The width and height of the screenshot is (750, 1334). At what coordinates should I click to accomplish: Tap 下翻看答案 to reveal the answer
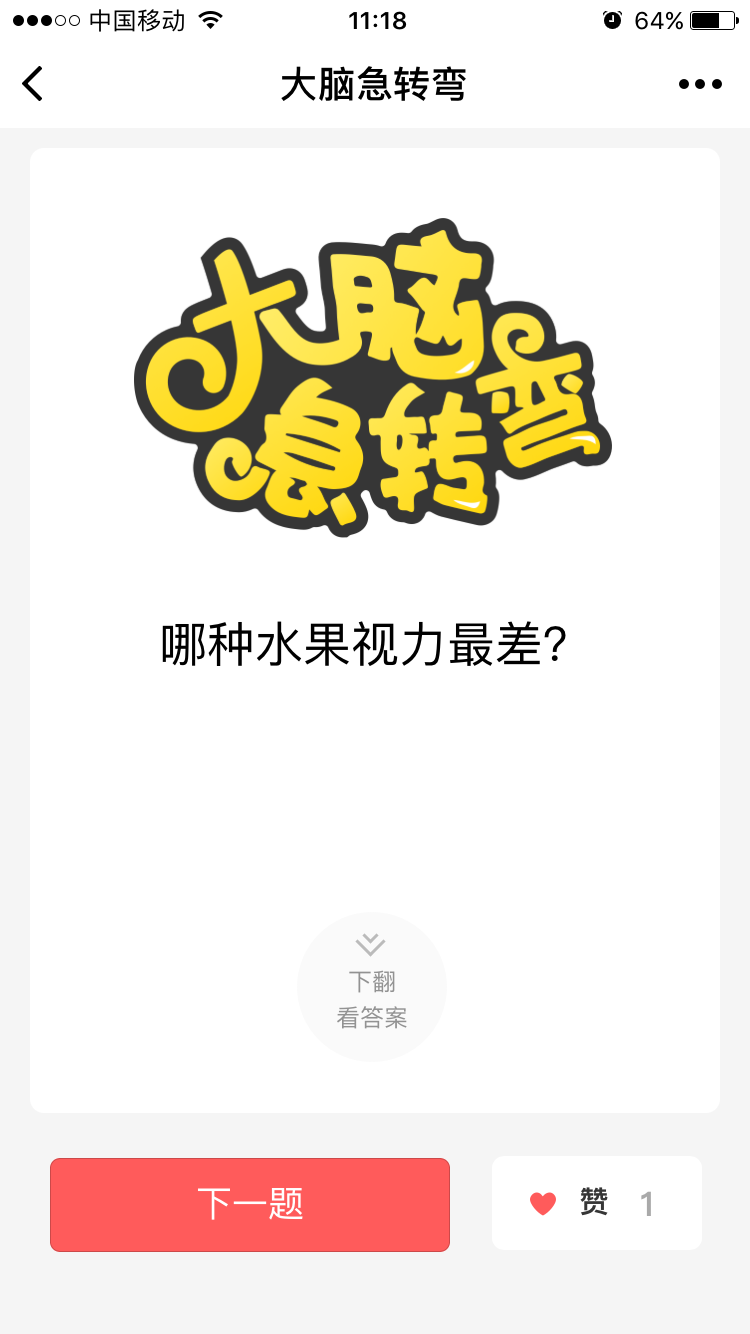pos(372,987)
